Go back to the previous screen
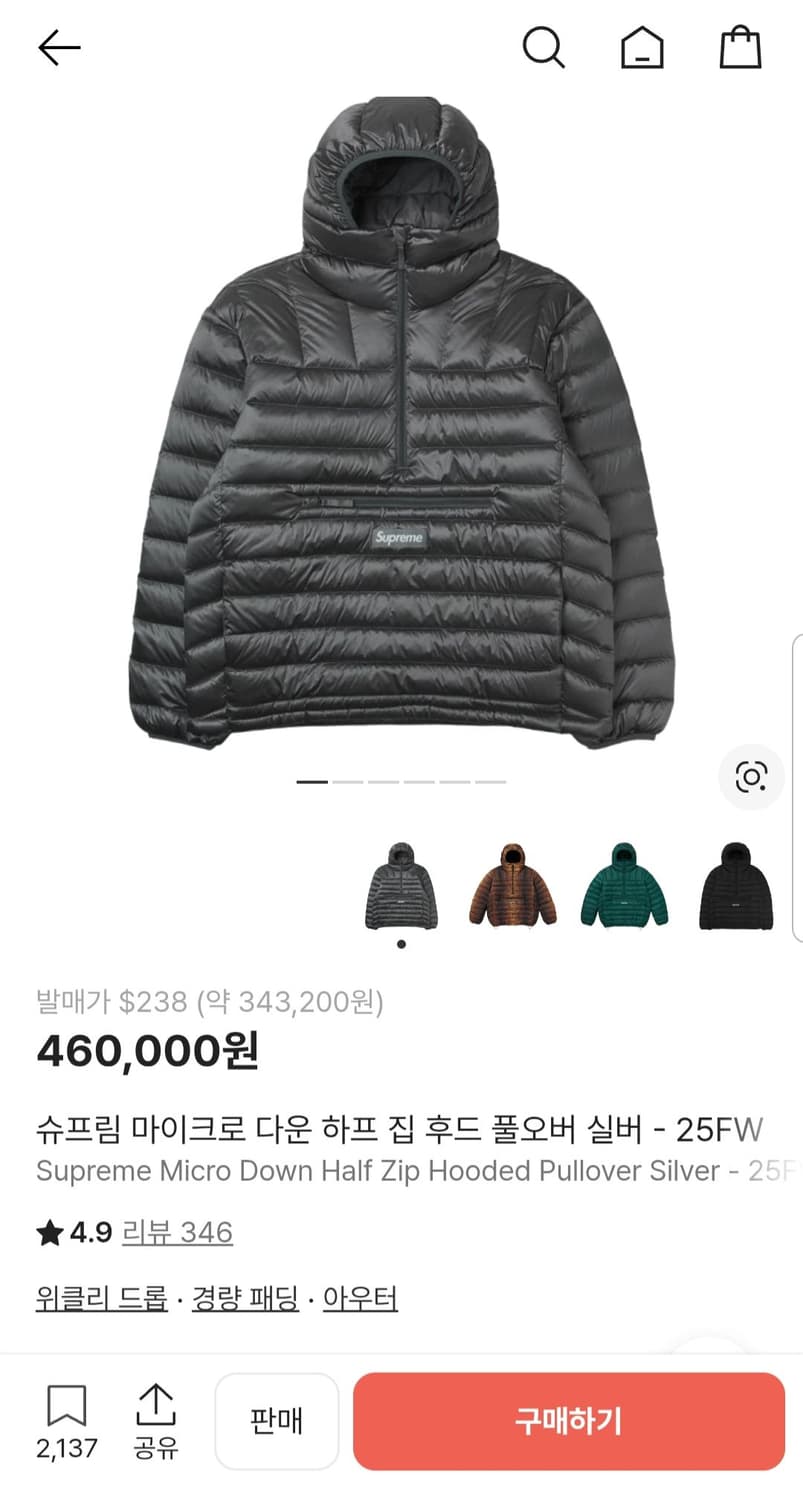 click(x=59, y=47)
